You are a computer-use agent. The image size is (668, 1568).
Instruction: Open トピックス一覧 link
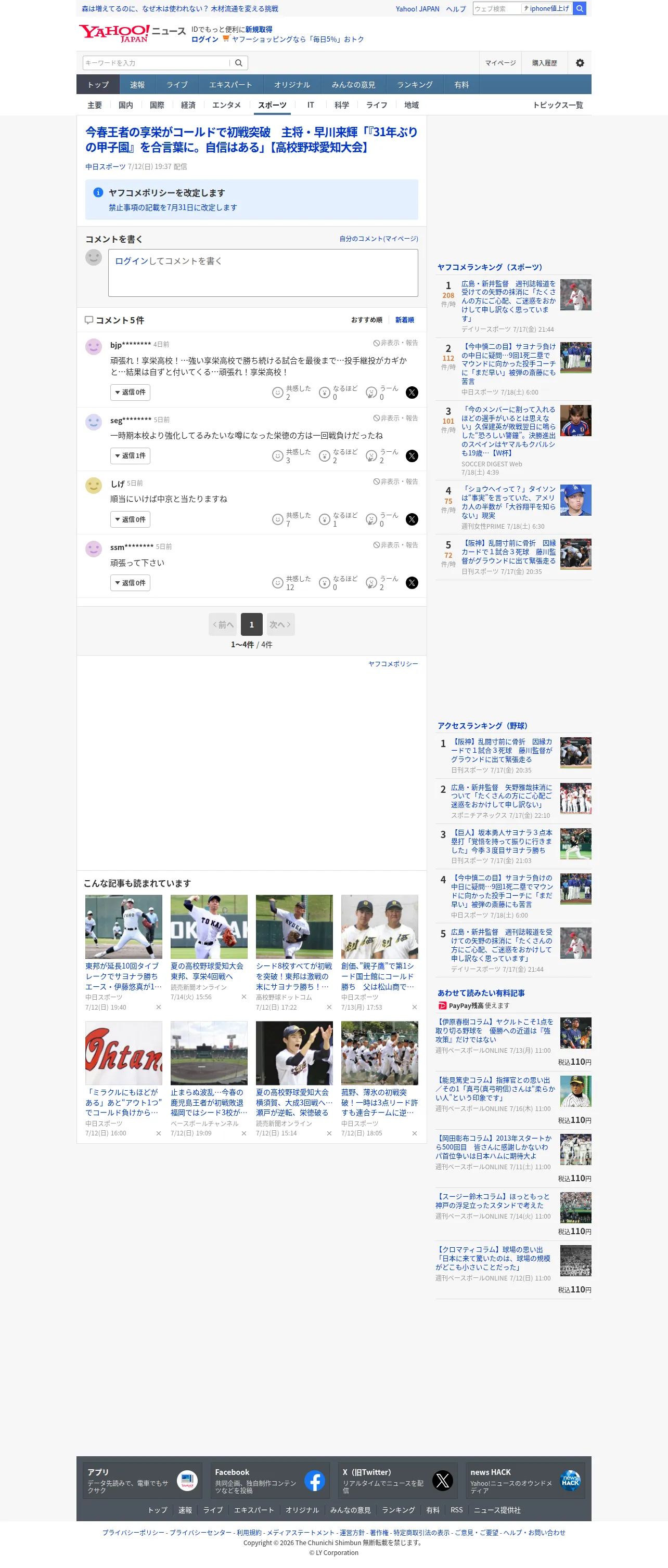point(558,104)
